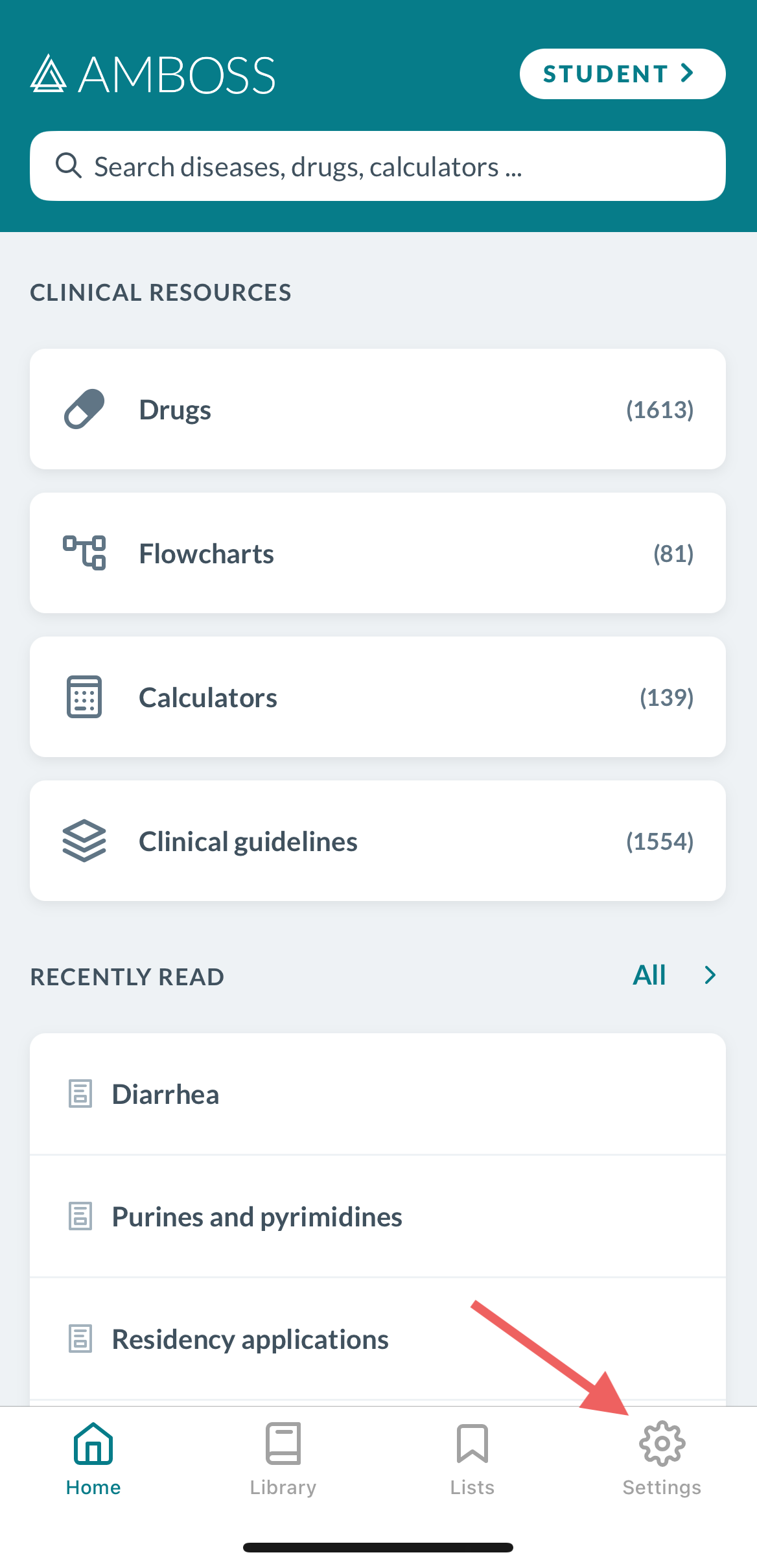The image size is (757, 1568).
Task: Open the Diarrhea article
Action: [166, 1094]
